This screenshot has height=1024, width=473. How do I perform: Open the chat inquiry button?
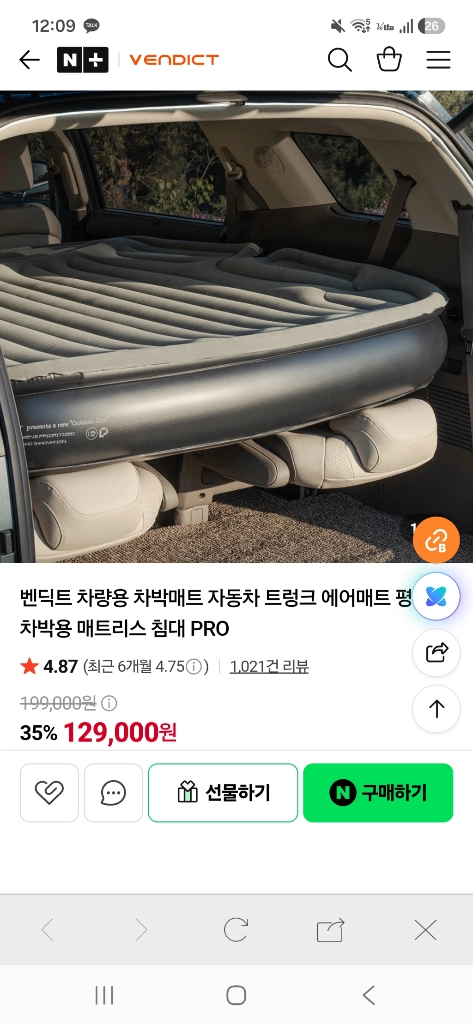pyautogui.click(x=113, y=793)
